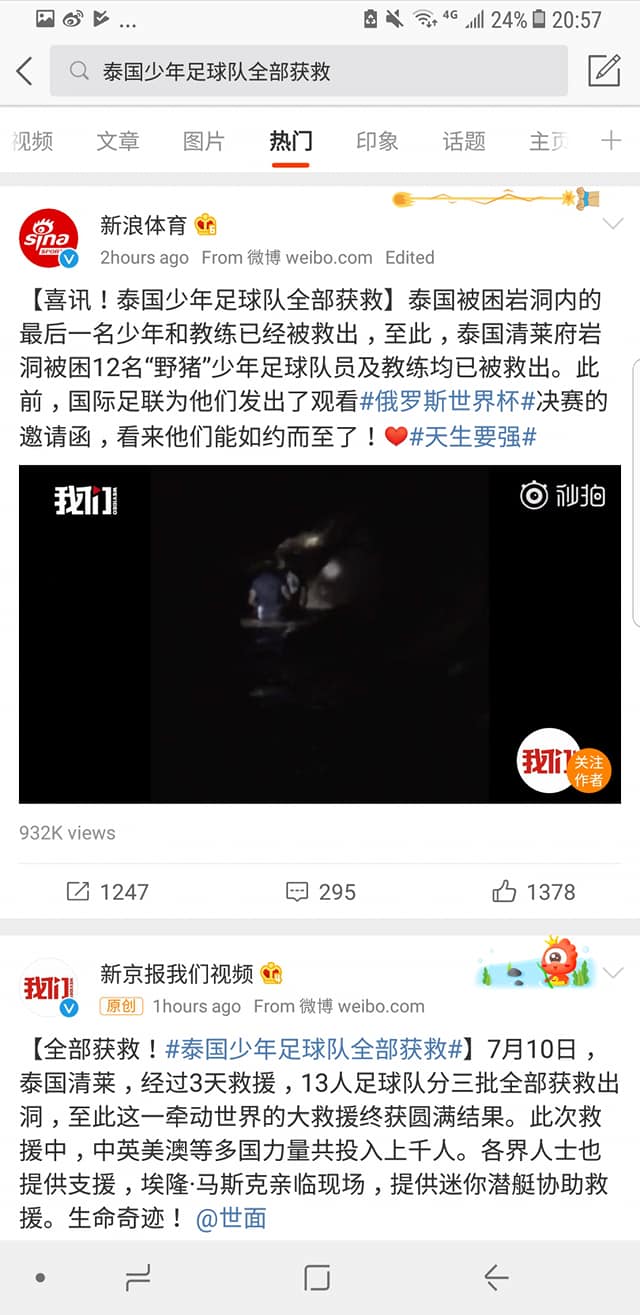The image size is (640, 1315).
Task: Open the 话题 tab
Action: (464, 142)
